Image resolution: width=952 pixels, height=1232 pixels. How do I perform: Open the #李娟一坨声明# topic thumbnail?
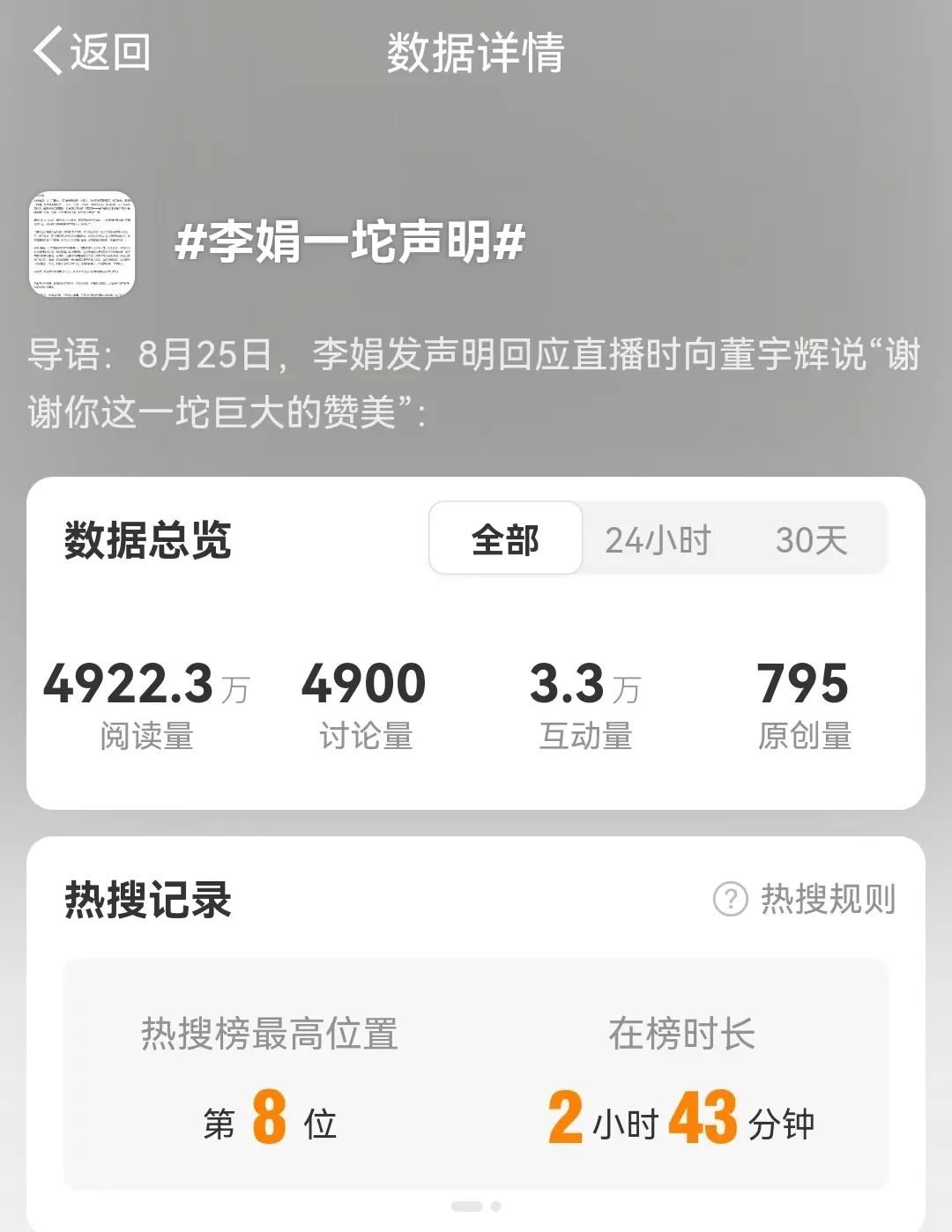[x=82, y=244]
